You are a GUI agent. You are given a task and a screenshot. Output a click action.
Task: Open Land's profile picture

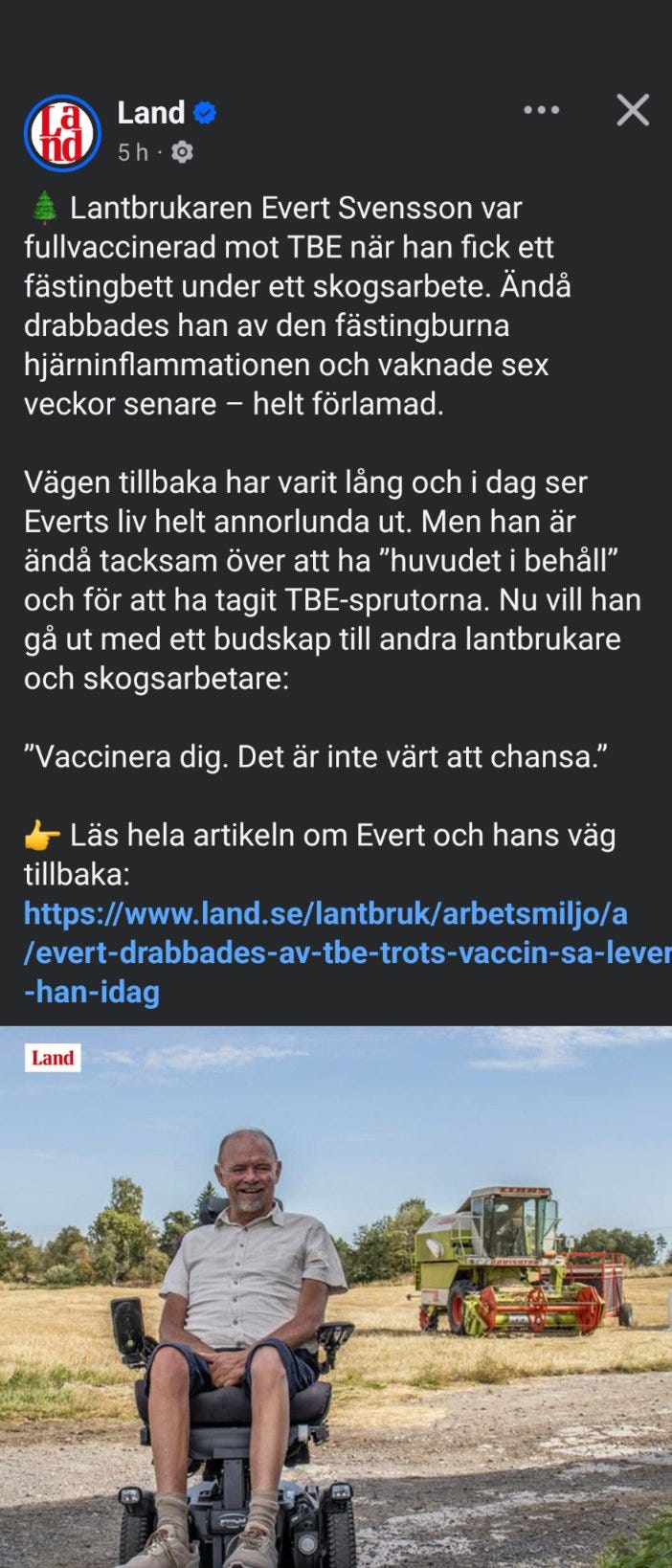pos(62,133)
